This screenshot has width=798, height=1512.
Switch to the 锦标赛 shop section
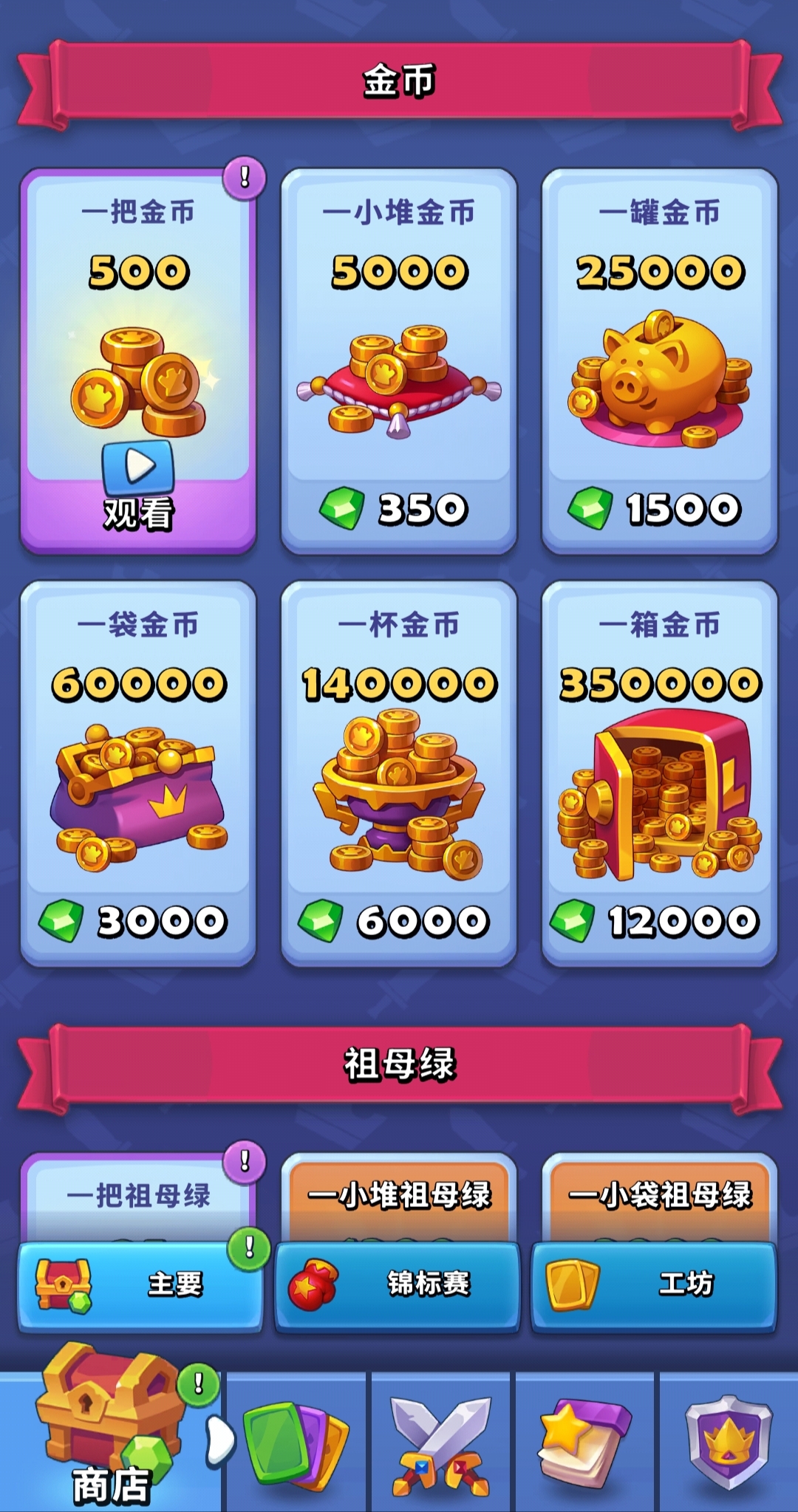[x=398, y=1285]
